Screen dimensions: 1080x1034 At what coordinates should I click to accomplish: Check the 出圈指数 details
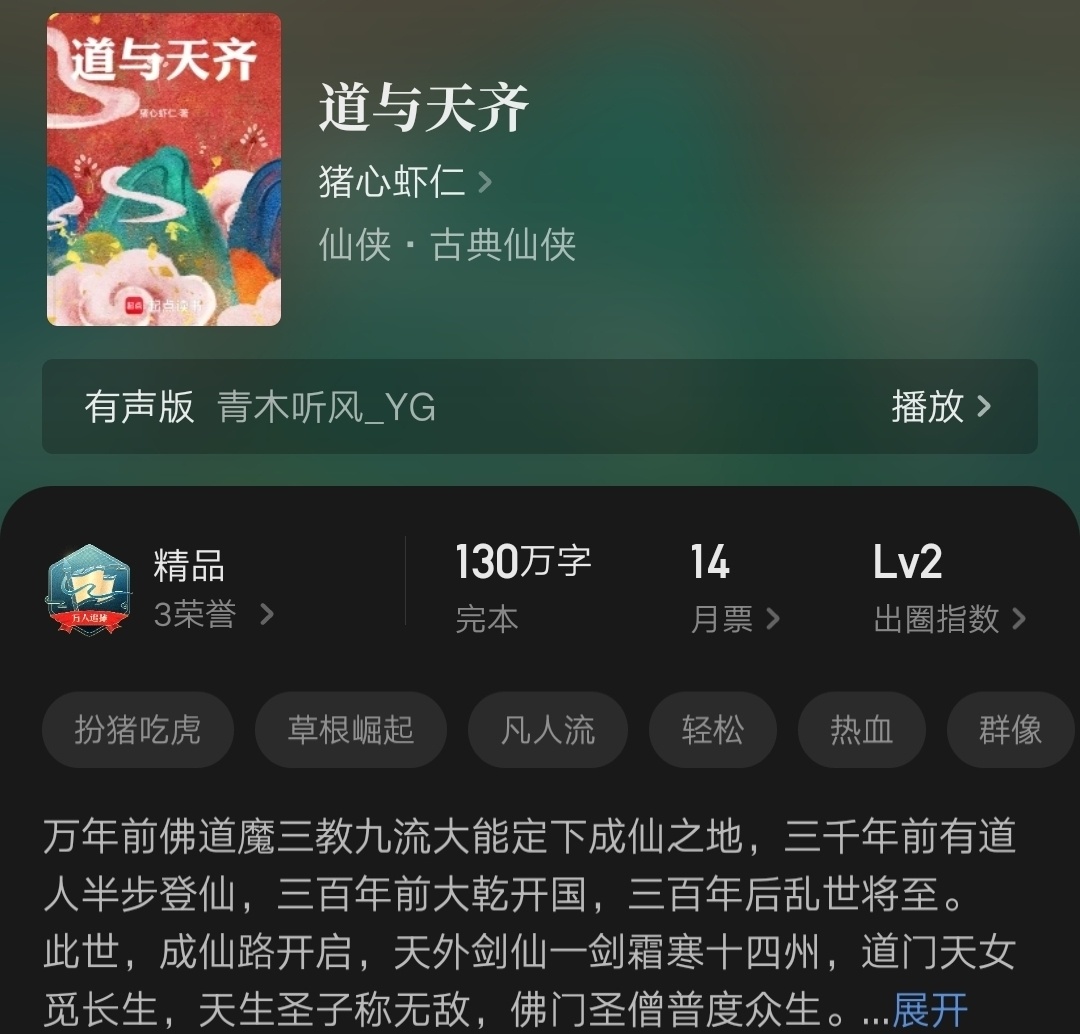(948, 619)
